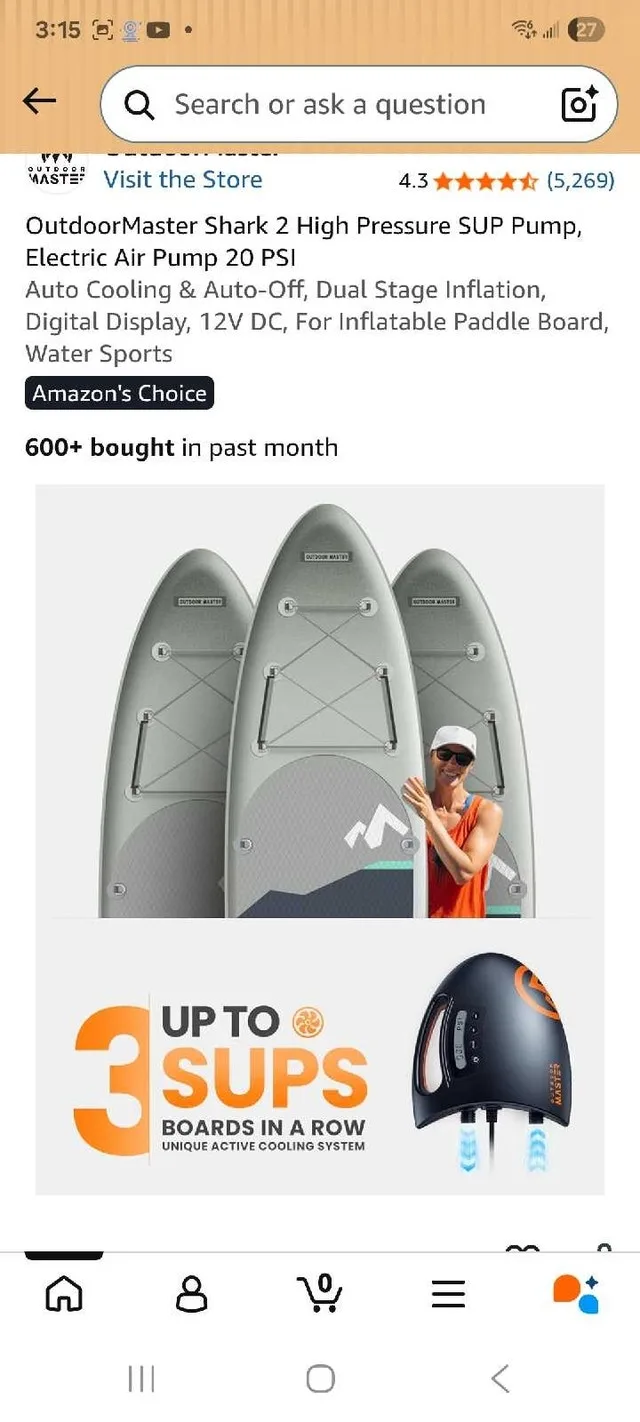Viewport: 640px width, 1422px height.
Task: Open the Rufus AI assistant tab
Action: click(576, 1293)
